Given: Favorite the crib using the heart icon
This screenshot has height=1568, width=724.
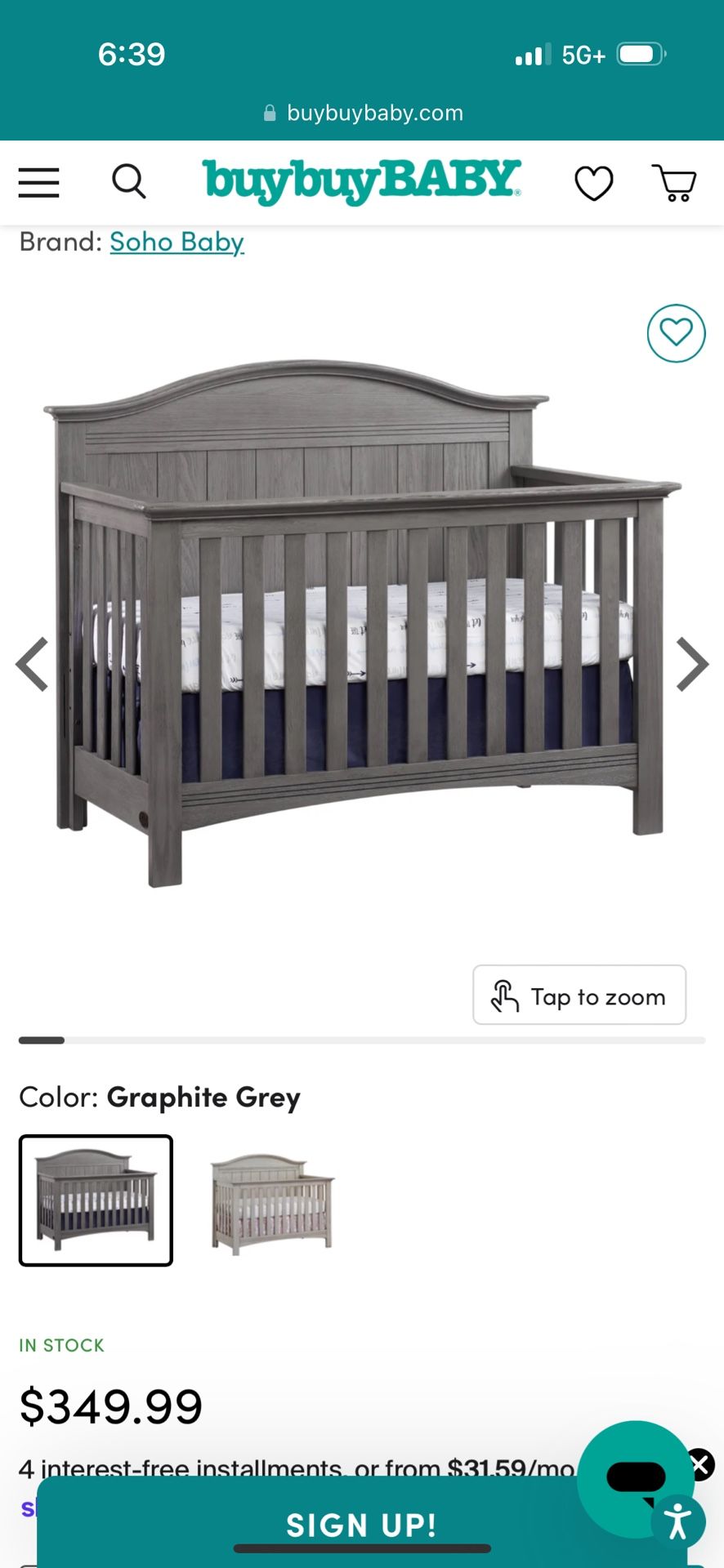Looking at the screenshot, I should tap(676, 333).
